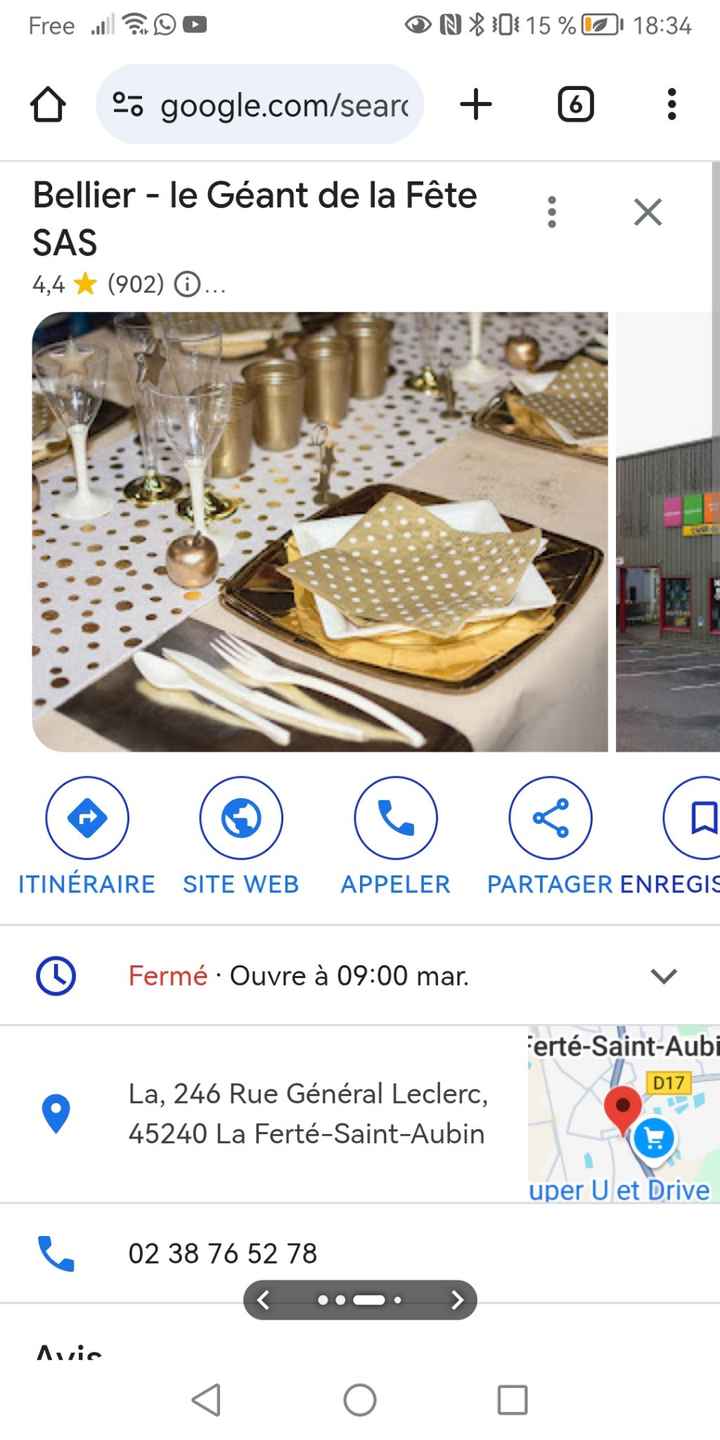This screenshot has height=1440, width=720.
Task: Tap the Chrome home icon
Action: tap(47, 103)
